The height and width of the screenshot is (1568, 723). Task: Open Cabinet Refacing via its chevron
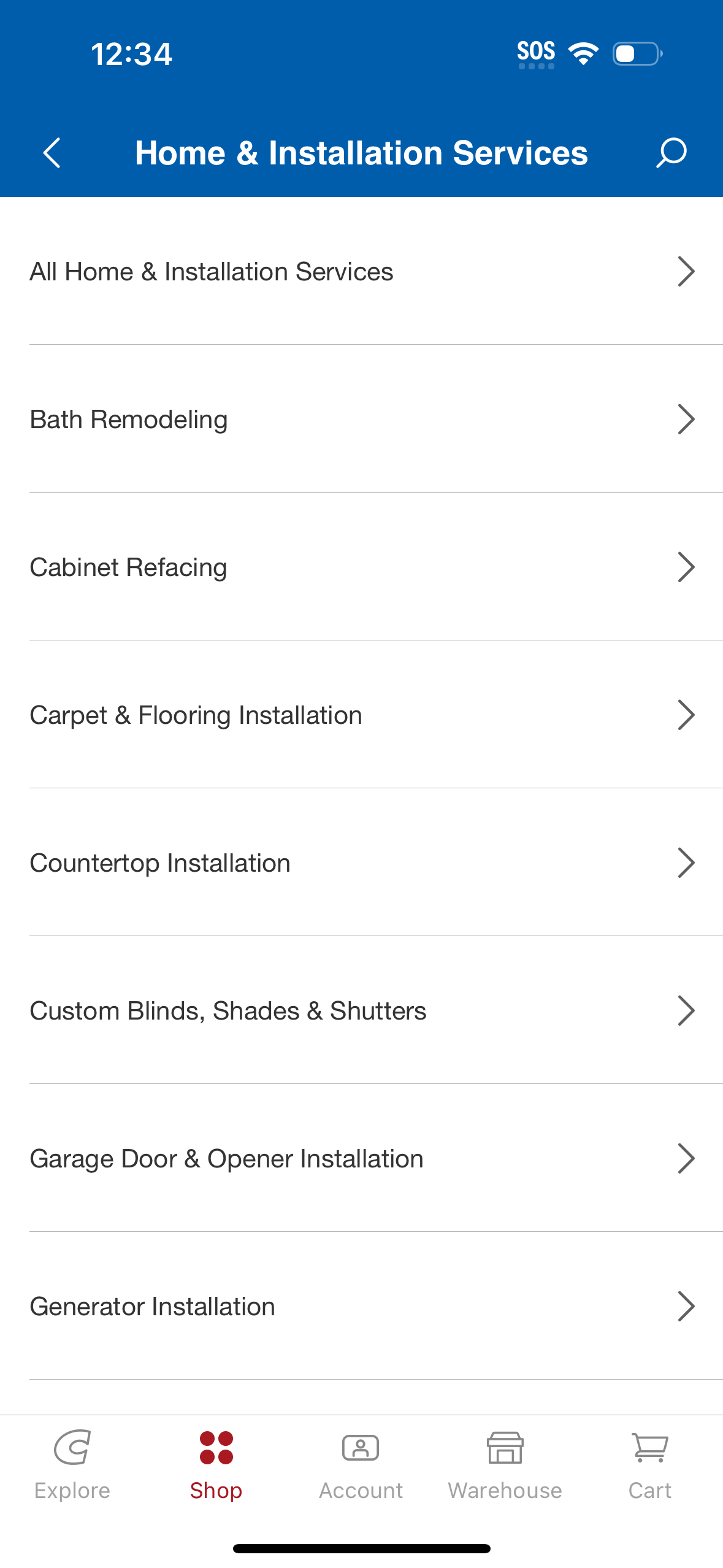pos(686,567)
